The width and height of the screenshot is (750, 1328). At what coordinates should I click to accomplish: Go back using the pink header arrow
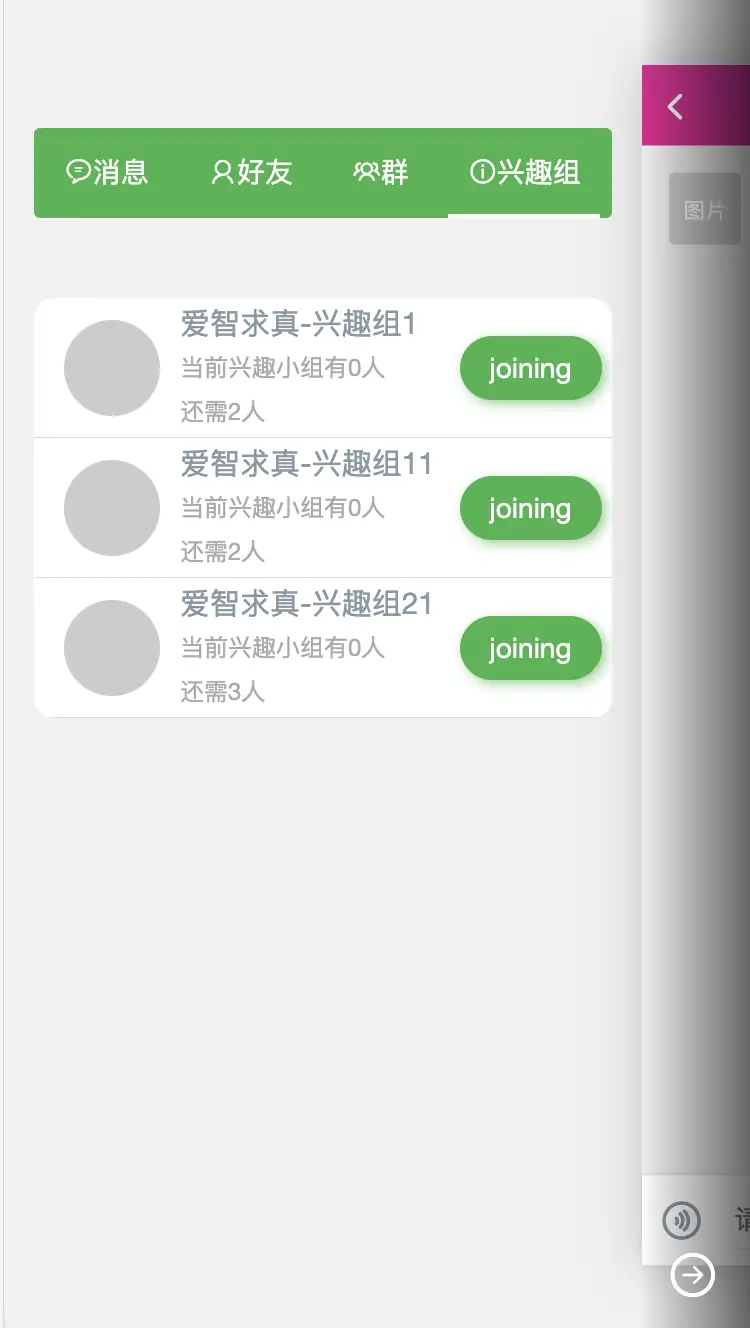point(676,106)
